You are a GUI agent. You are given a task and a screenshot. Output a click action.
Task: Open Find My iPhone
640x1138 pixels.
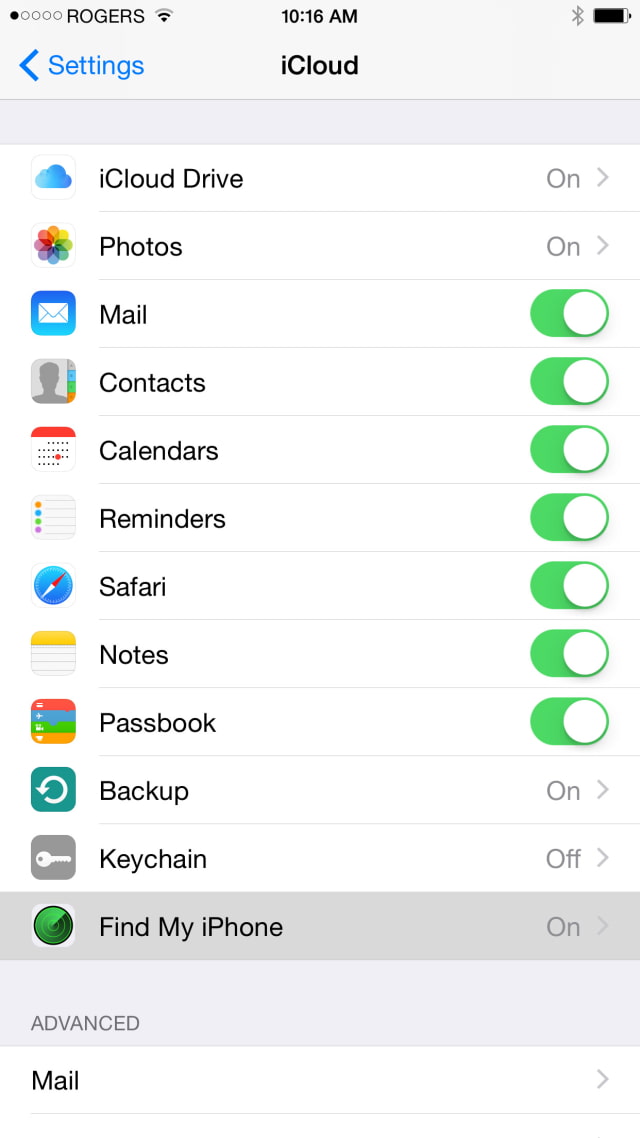[x=320, y=927]
